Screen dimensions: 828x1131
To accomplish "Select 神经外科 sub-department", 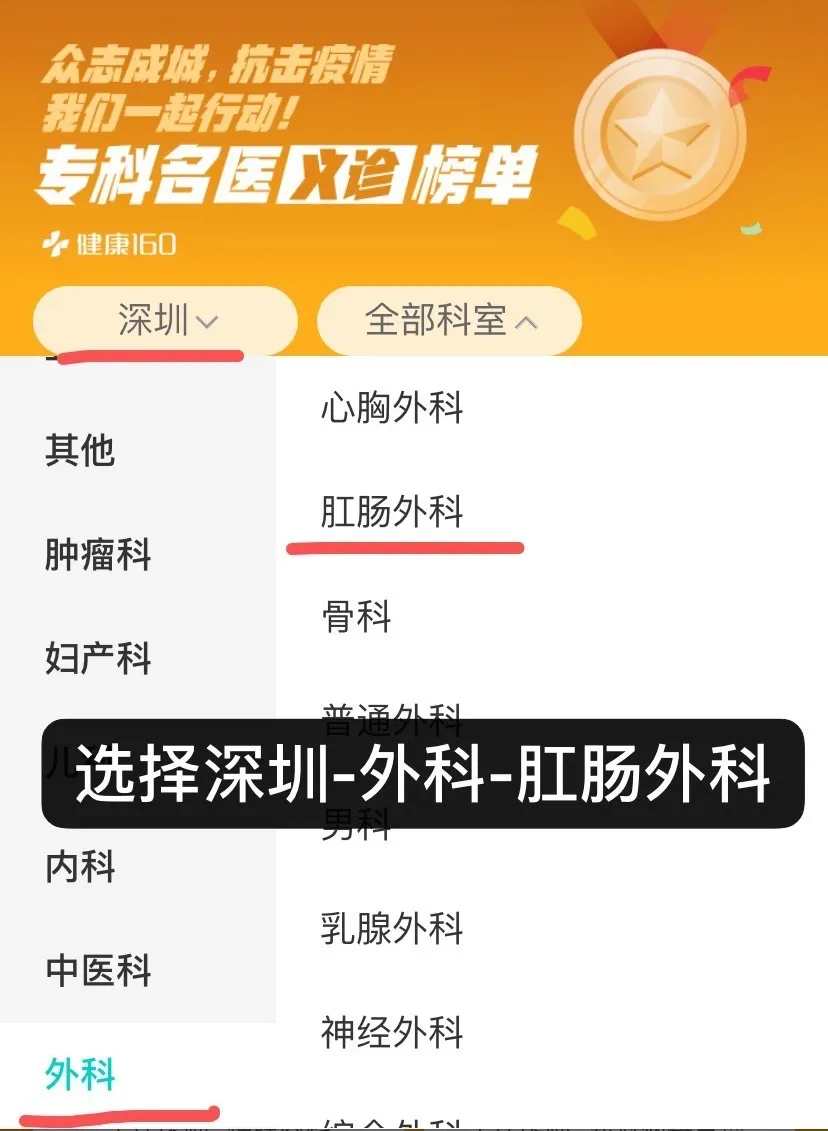I will click(x=392, y=1032).
